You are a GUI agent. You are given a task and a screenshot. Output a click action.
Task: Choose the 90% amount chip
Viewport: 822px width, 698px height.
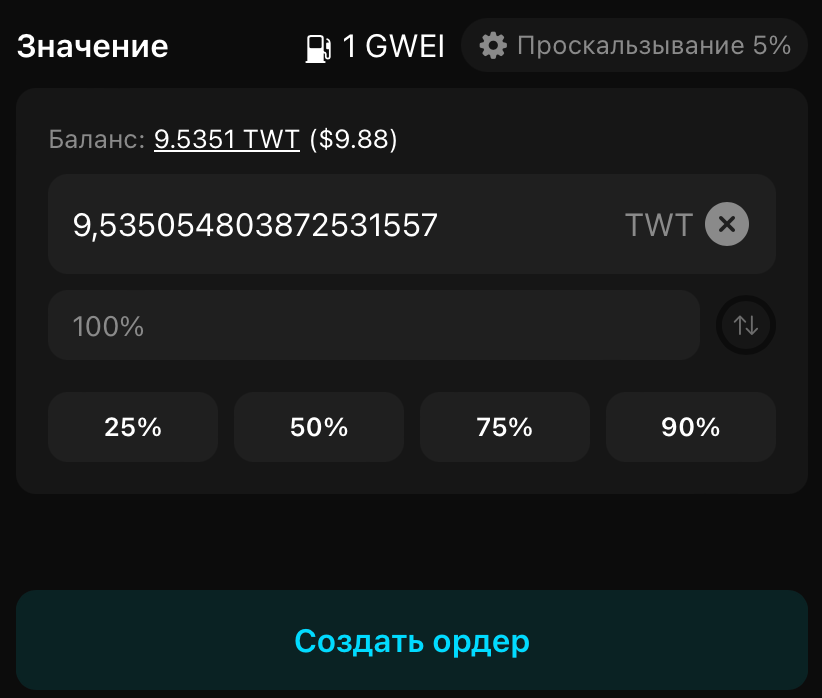pos(690,427)
